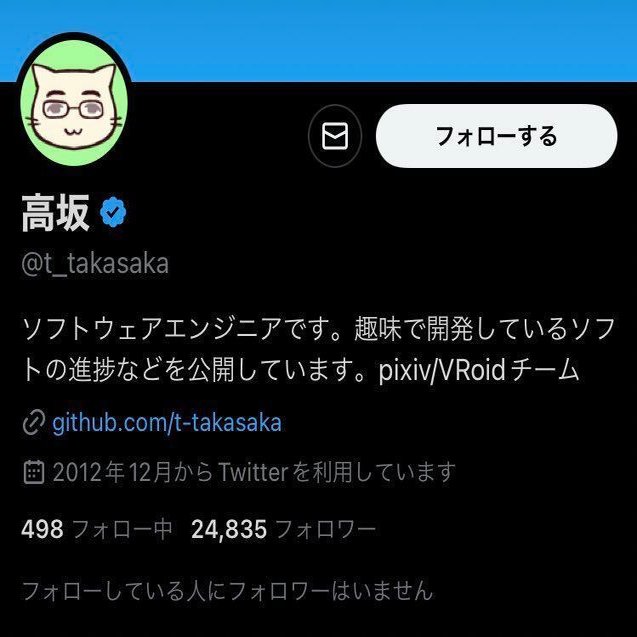Open the github.com/t-takasaka link
This screenshot has width=637, height=637.
coord(166,423)
